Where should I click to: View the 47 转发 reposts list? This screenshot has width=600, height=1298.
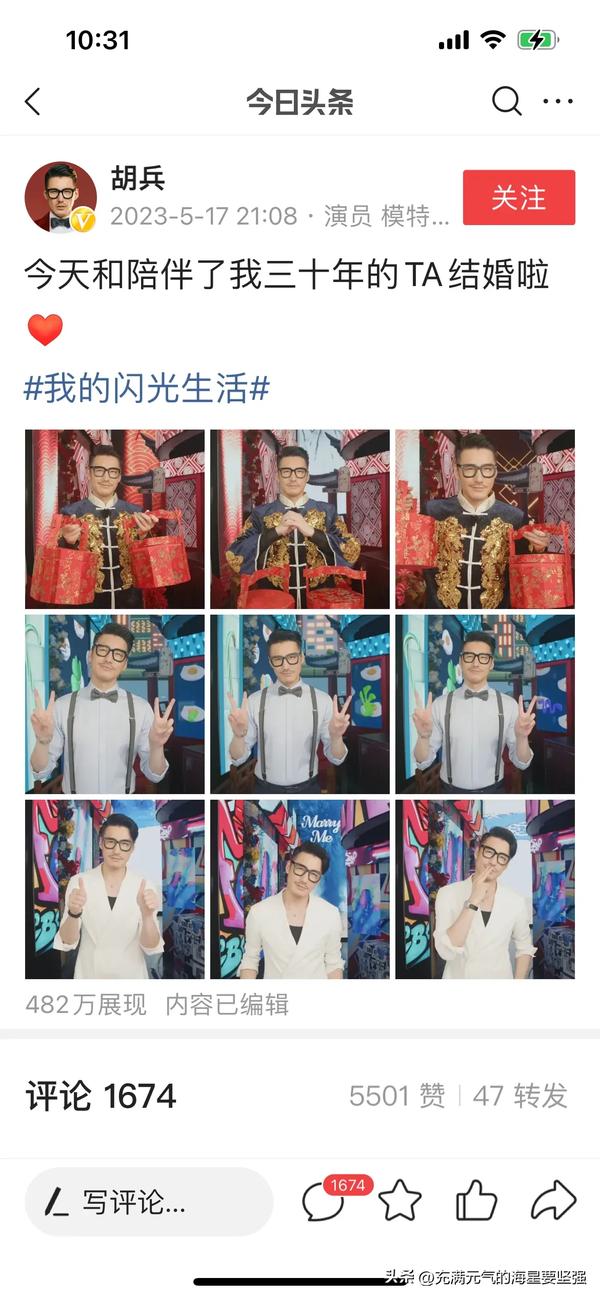tap(519, 1095)
